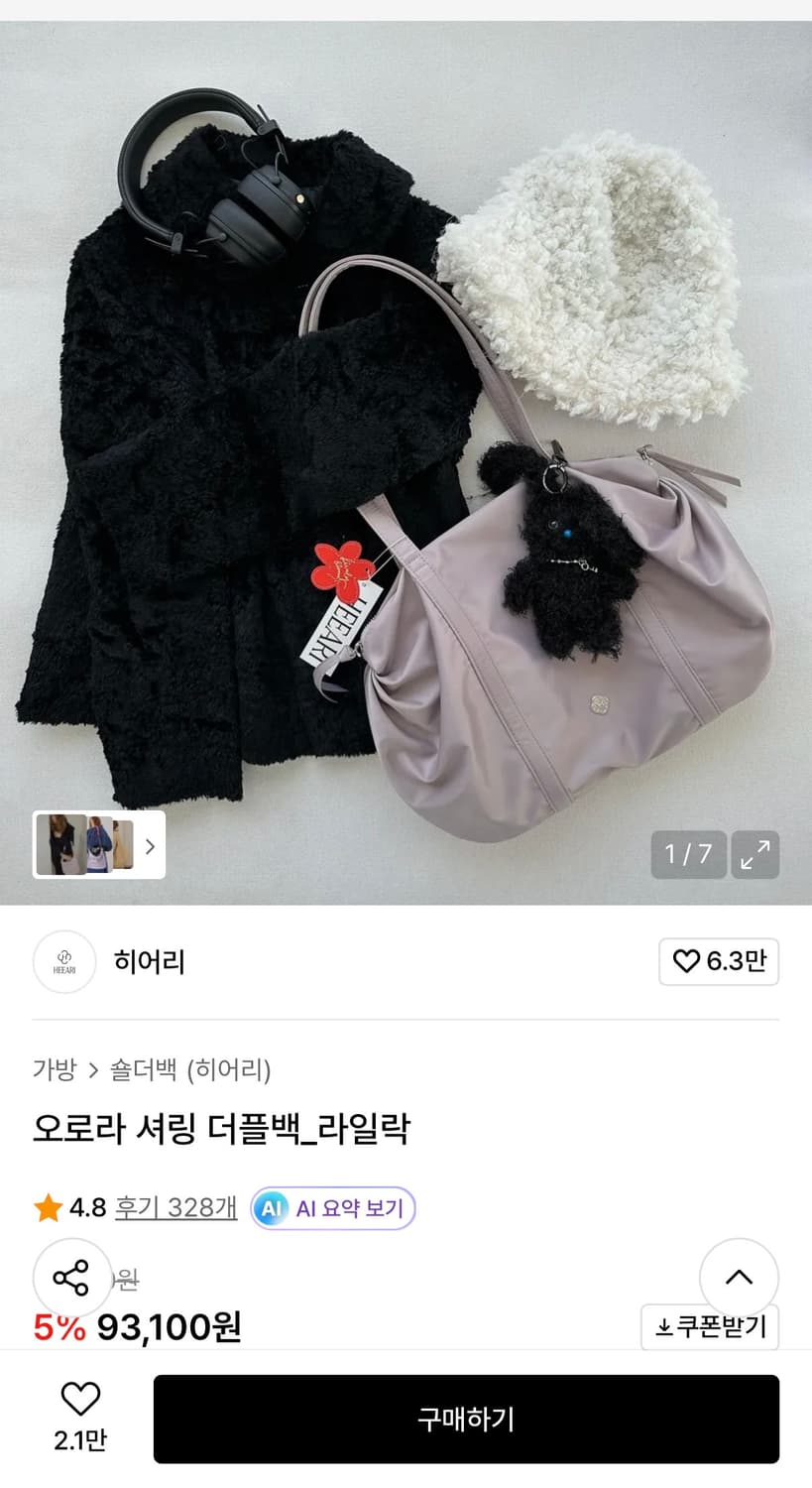Collapse page with scroll-to-top chevron
The height and width of the screenshot is (1488, 812).
pos(739,1278)
